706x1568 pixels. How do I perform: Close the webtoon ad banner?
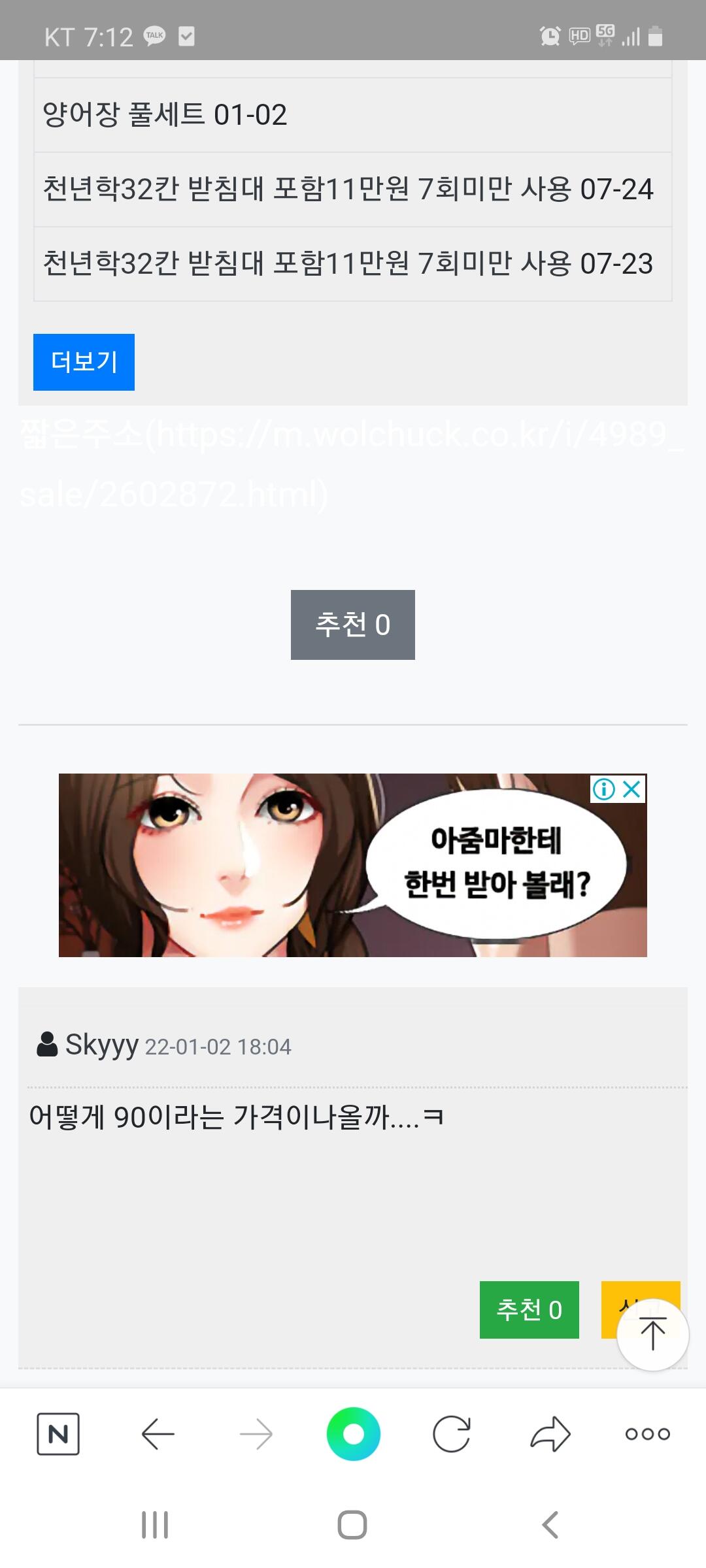(x=631, y=789)
